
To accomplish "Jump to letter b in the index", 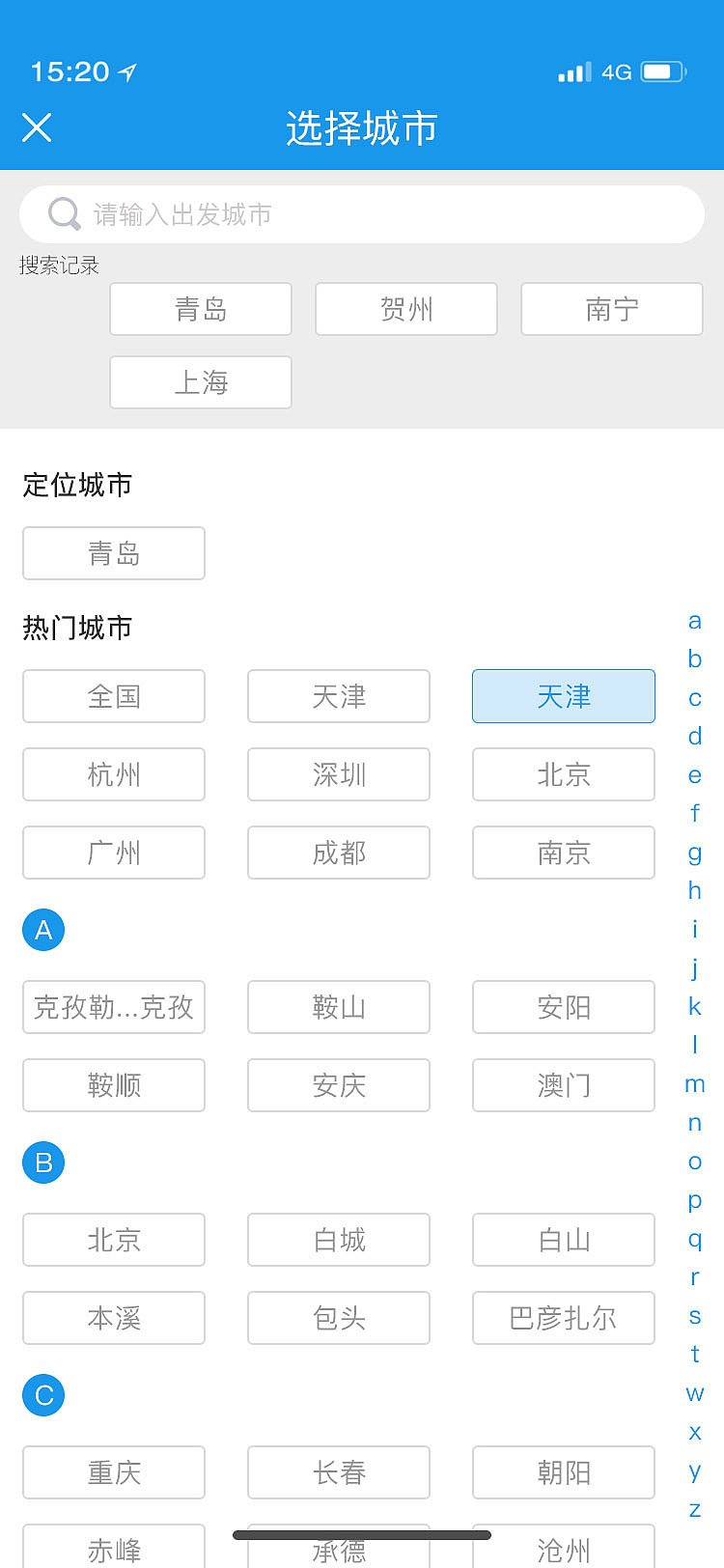I will (695, 658).
